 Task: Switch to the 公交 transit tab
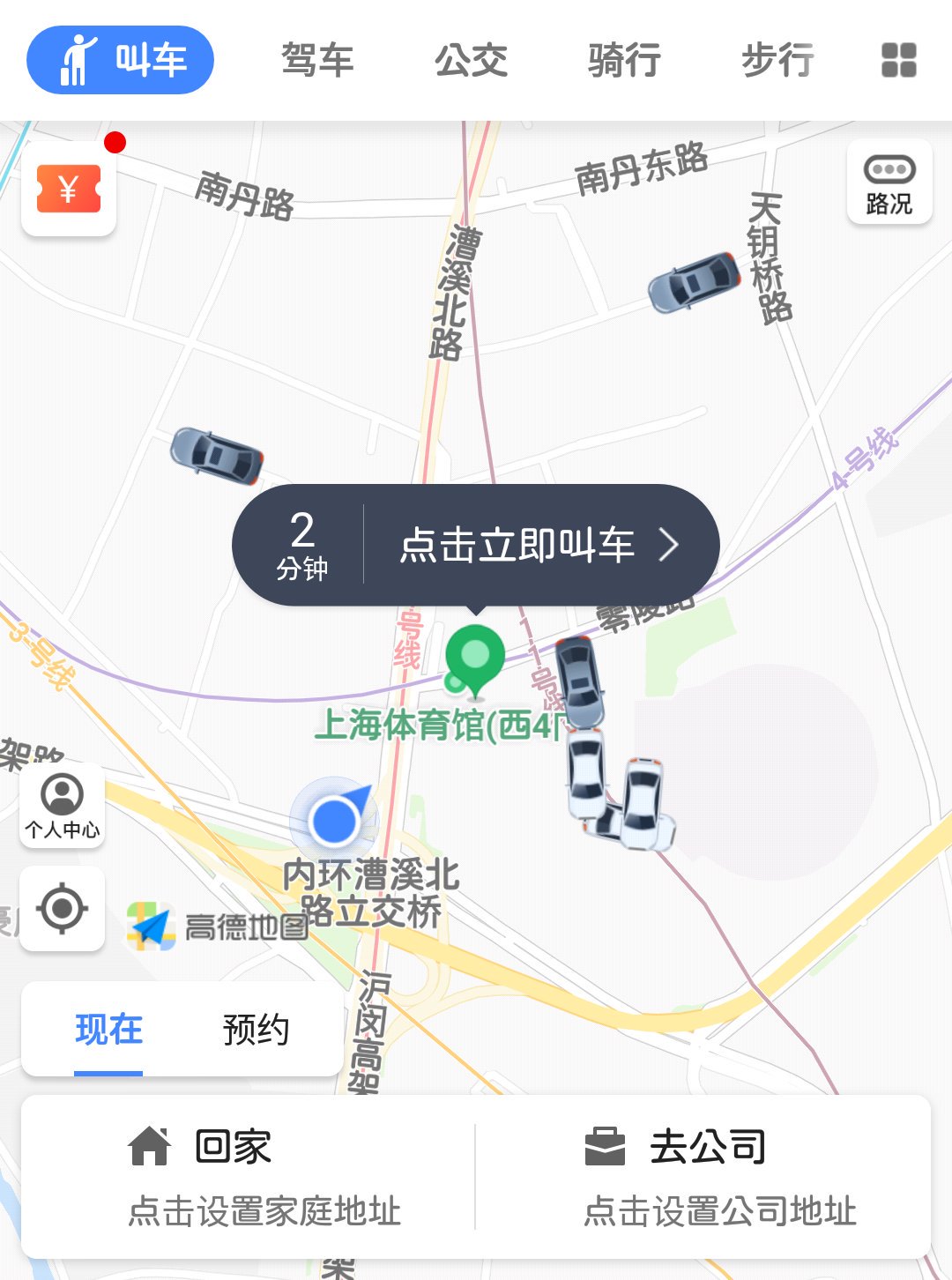click(x=471, y=60)
